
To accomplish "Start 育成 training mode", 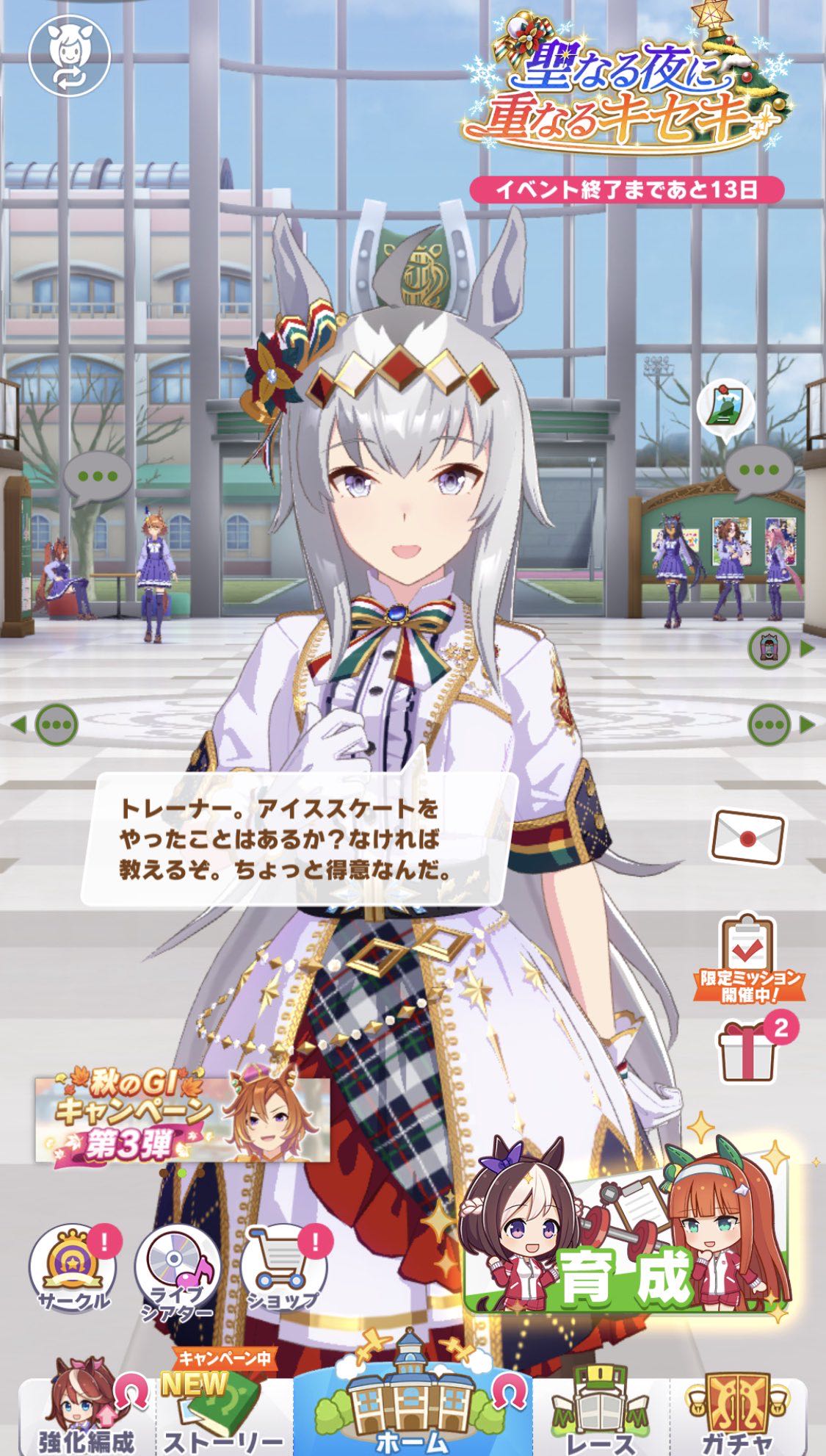I will click(627, 1235).
